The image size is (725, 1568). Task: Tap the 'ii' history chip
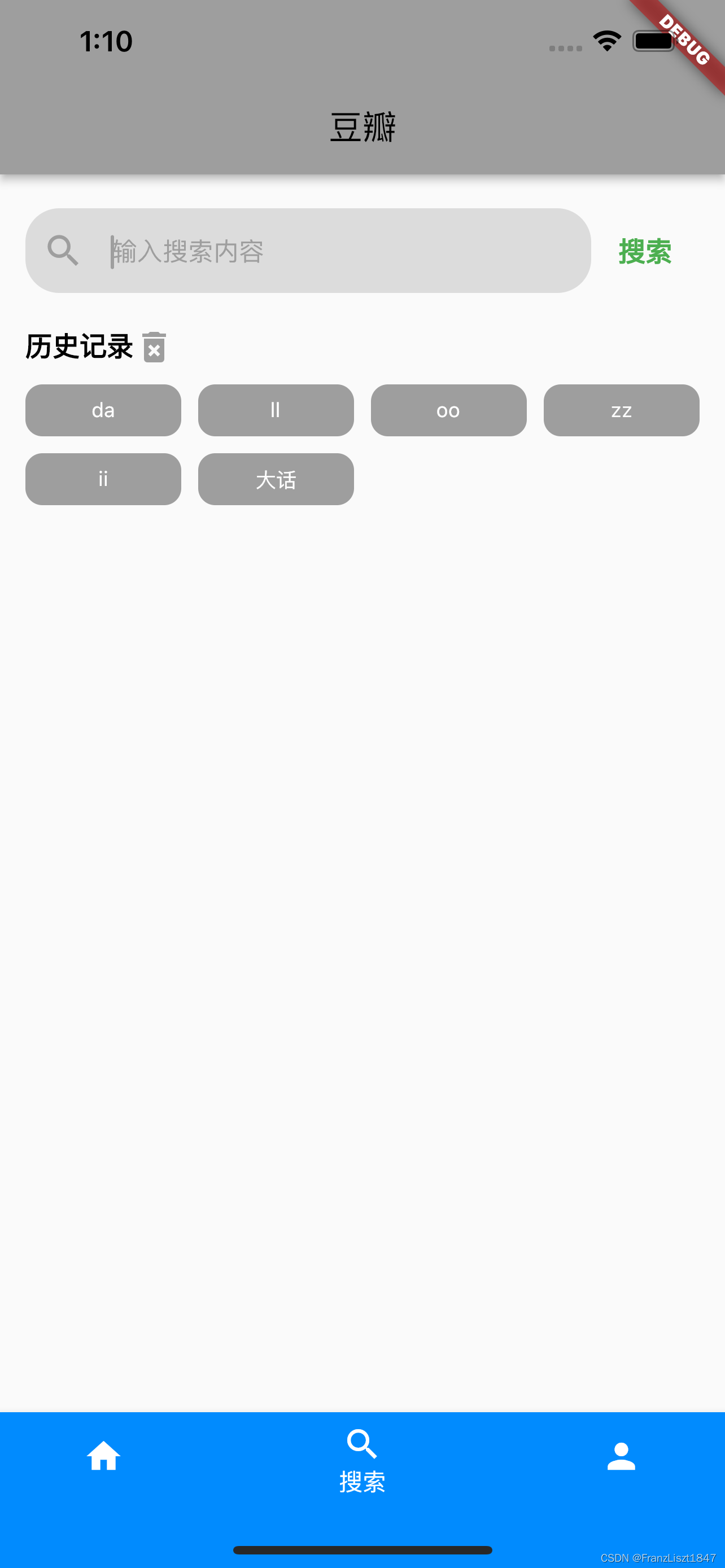point(103,479)
